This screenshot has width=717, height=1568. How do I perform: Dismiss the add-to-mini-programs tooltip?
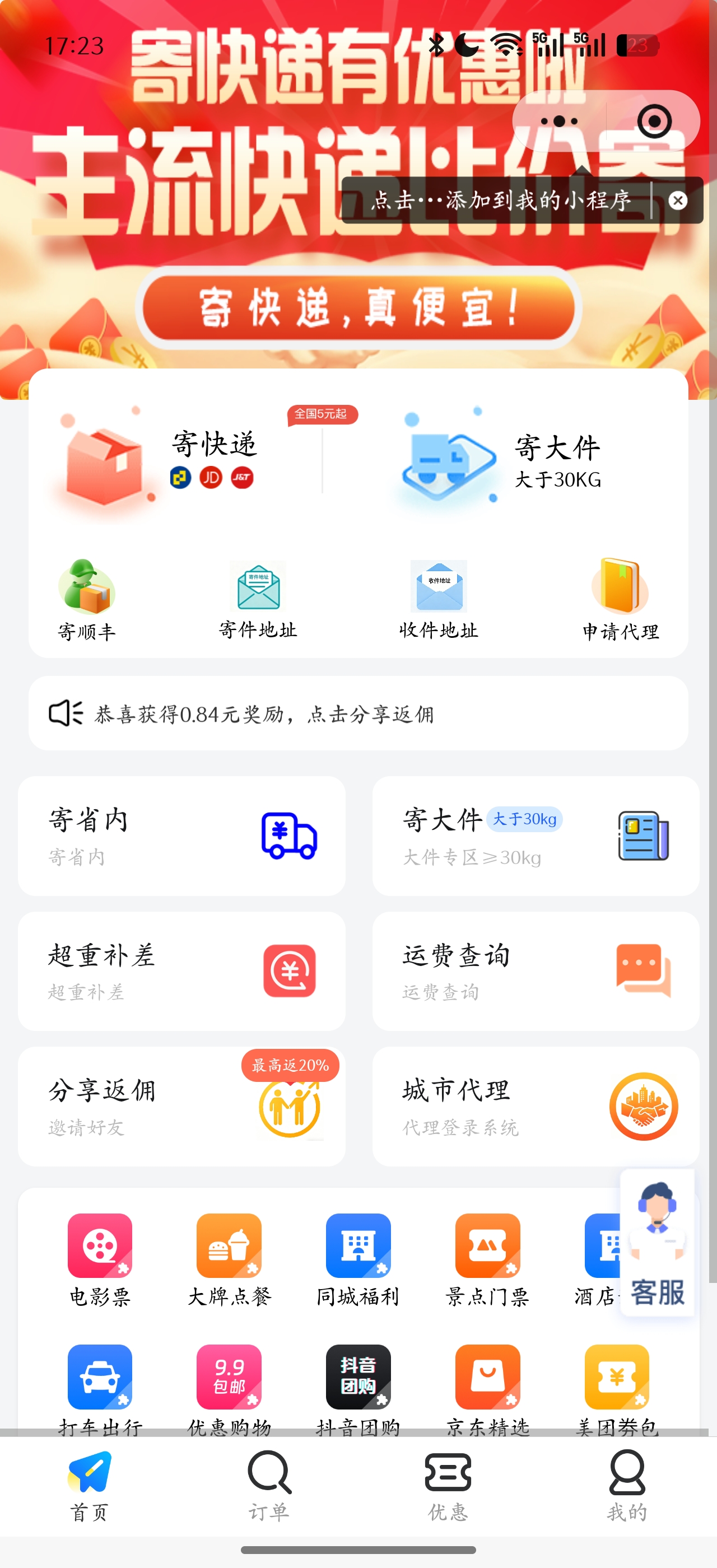tap(677, 201)
